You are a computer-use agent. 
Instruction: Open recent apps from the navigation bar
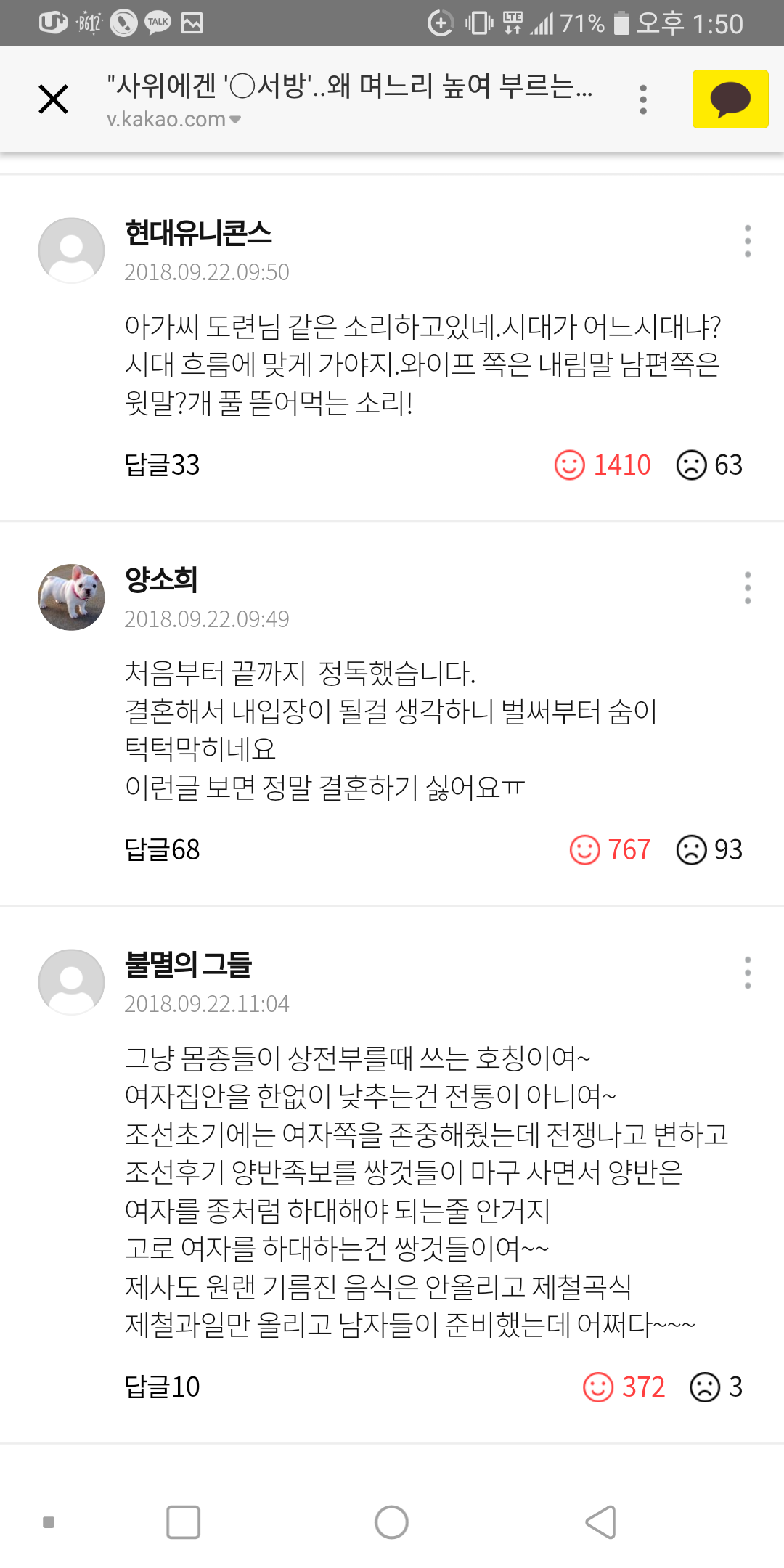pos(183,1522)
